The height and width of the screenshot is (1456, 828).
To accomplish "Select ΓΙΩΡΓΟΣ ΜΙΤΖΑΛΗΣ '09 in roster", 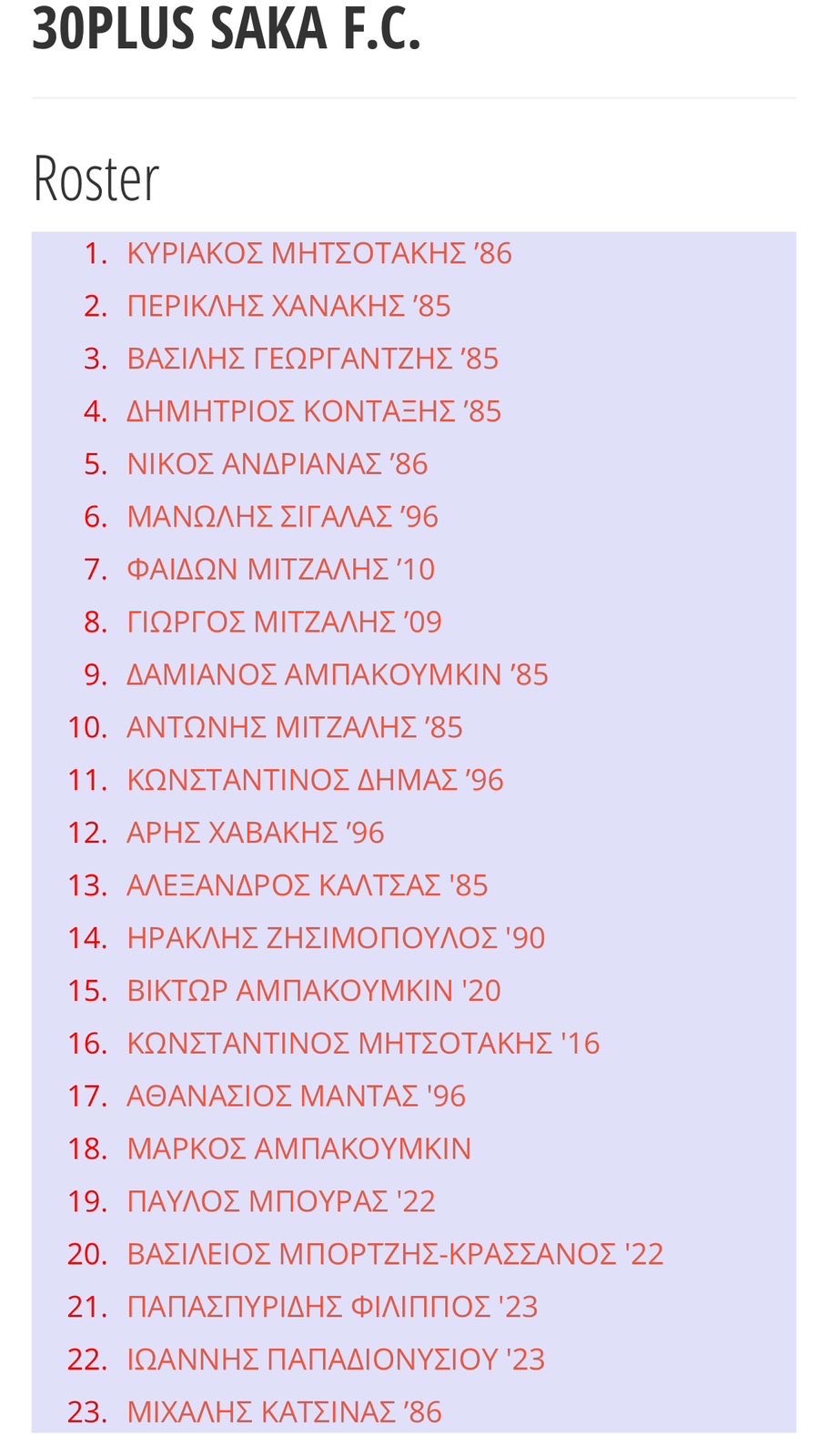I will pos(285,622).
